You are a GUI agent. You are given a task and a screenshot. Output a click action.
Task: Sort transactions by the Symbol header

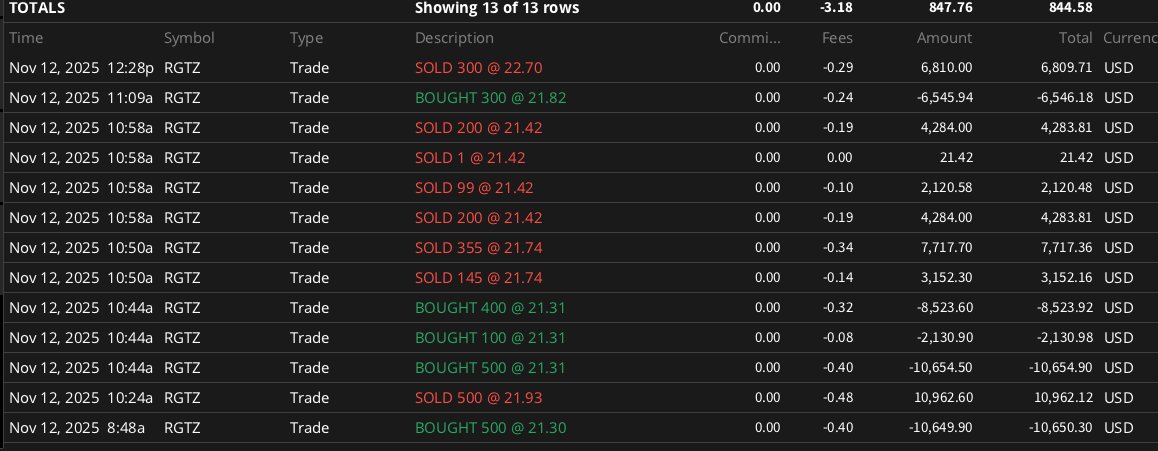click(x=189, y=38)
